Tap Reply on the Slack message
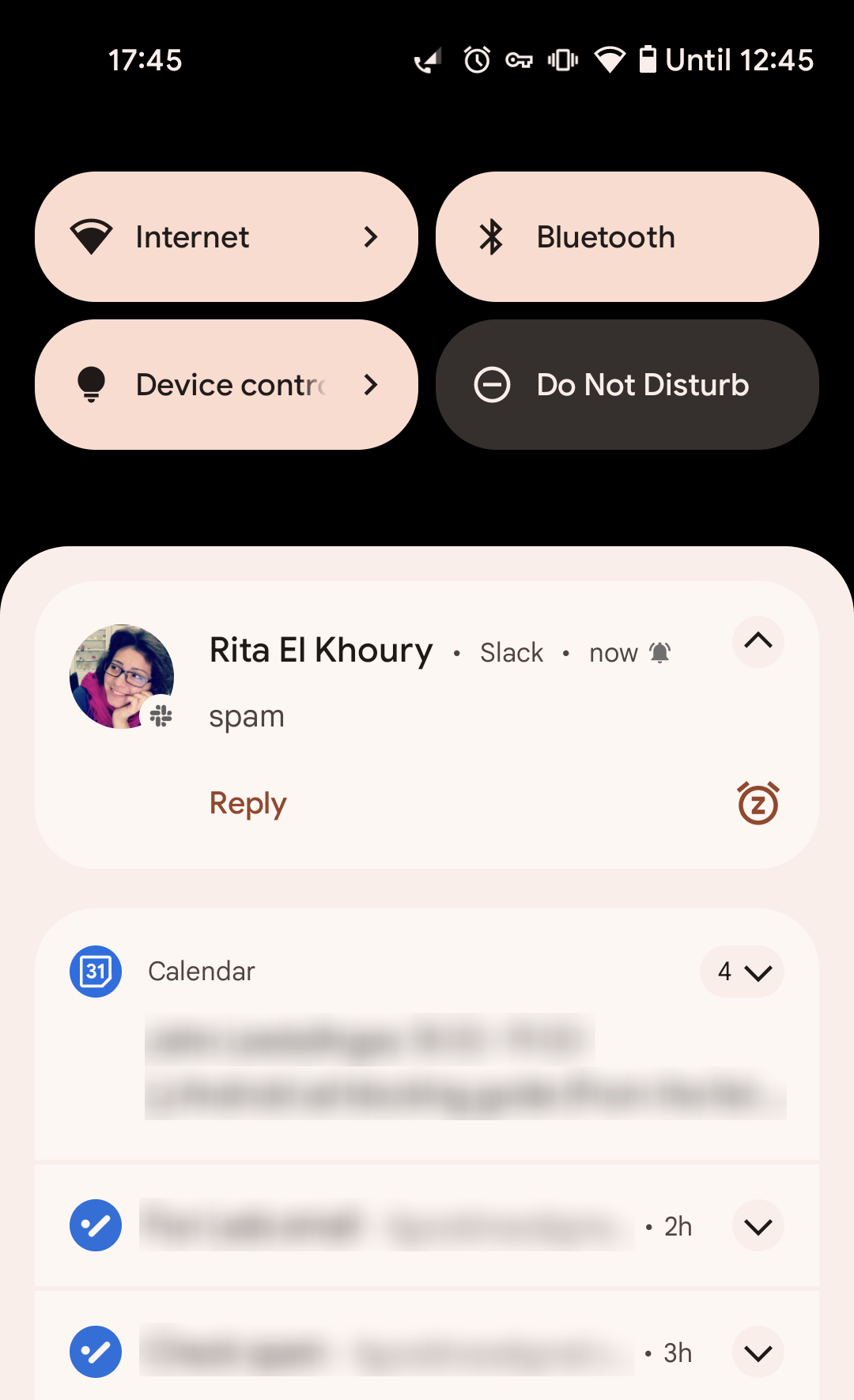854x1400 pixels. pyautogui.click(x=248, y=802)
